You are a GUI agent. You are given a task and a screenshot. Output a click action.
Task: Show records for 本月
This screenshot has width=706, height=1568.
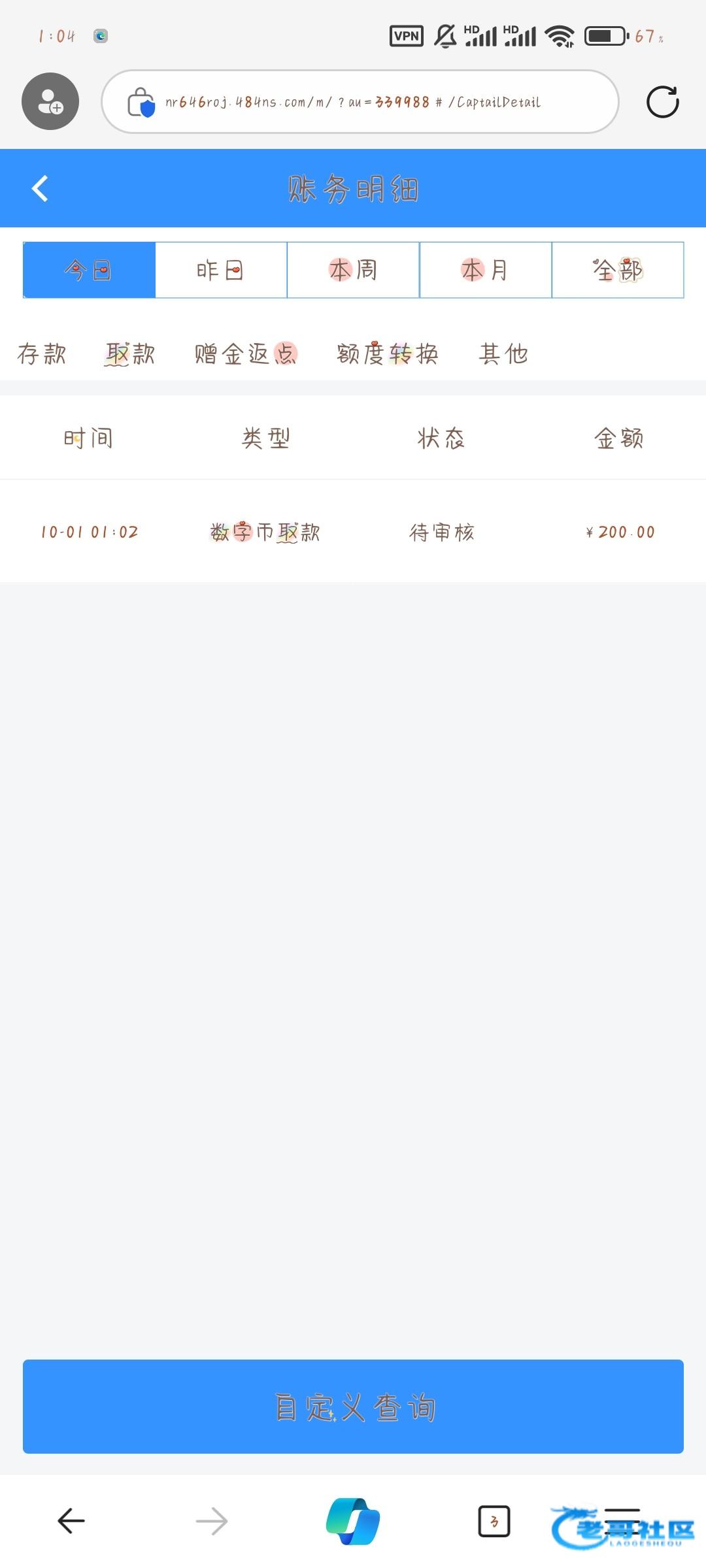coord(485,270)
